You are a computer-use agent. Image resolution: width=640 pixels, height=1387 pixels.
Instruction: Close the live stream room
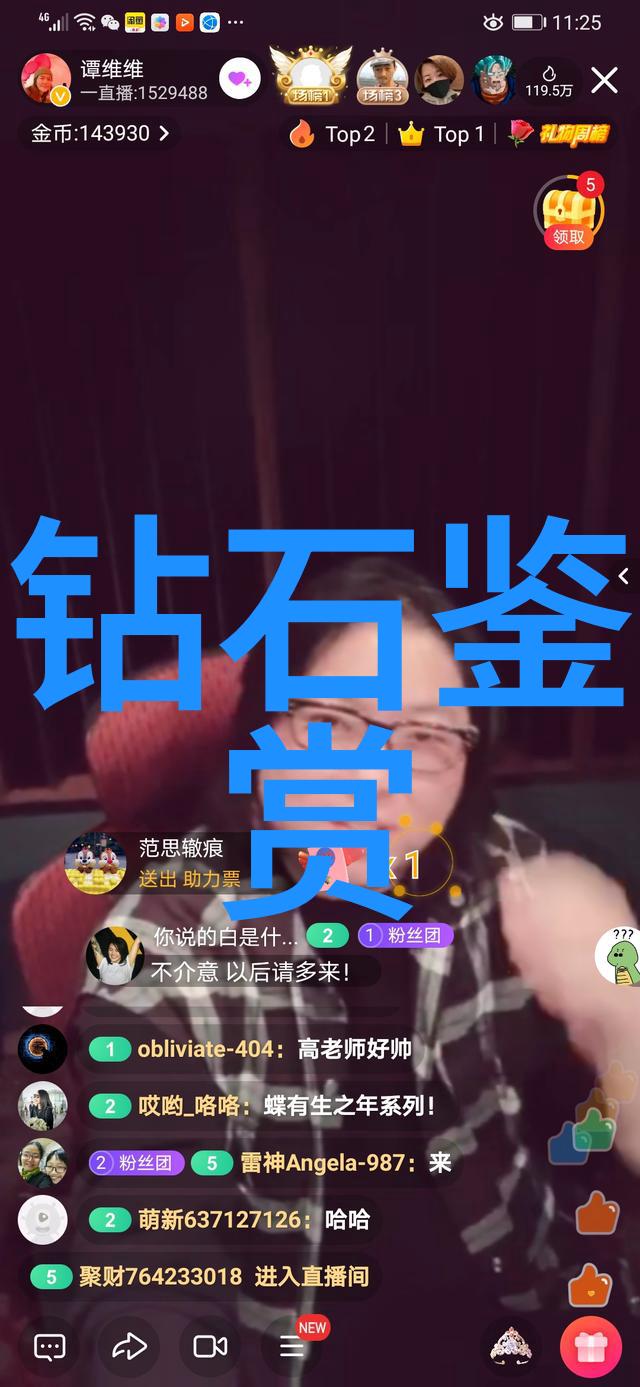[x=604, y=80]
